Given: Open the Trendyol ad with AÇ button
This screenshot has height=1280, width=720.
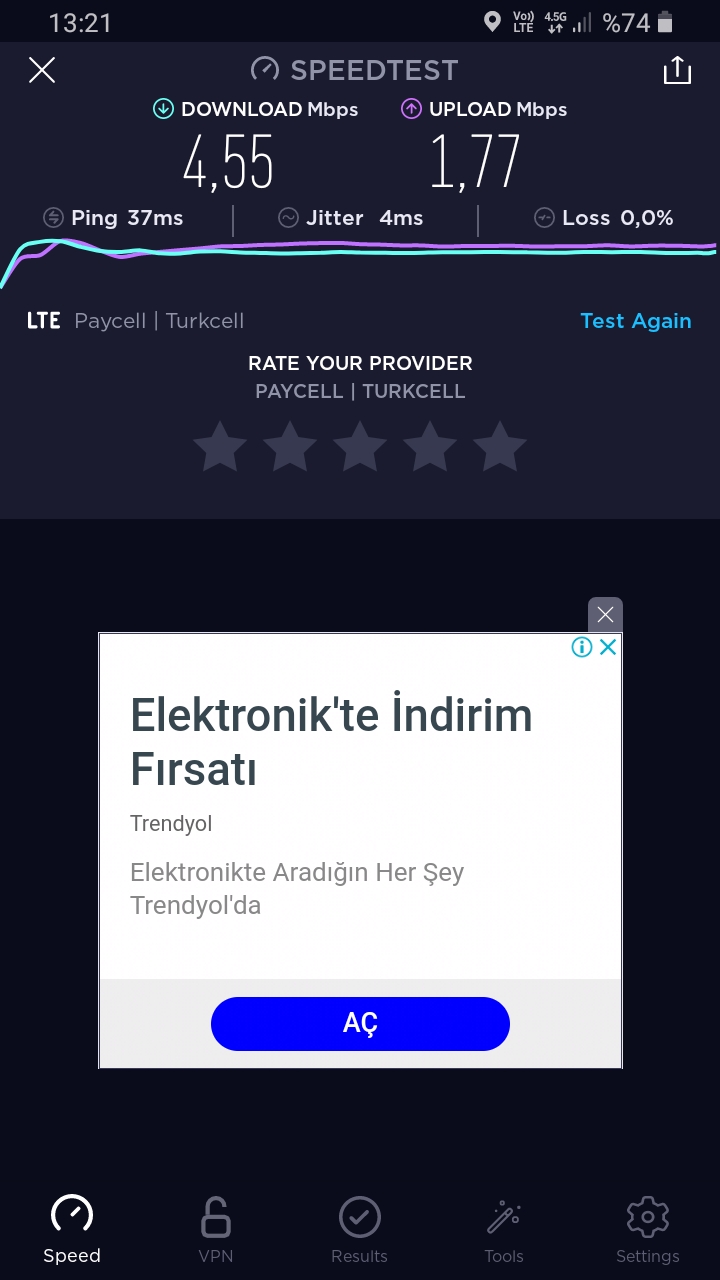Looking at the screenshot, I should (x=360, y=1023).
